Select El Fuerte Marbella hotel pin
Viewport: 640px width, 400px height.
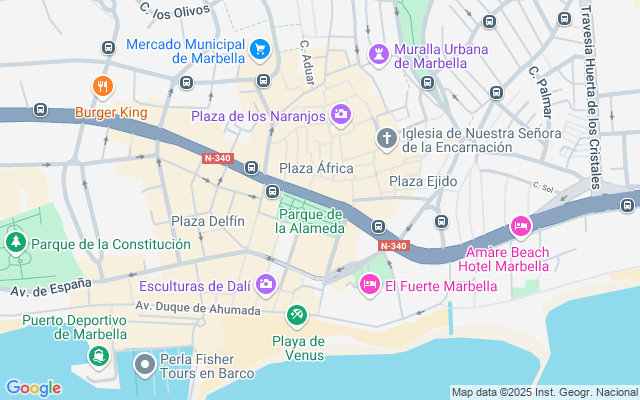[x=369, y=286]
